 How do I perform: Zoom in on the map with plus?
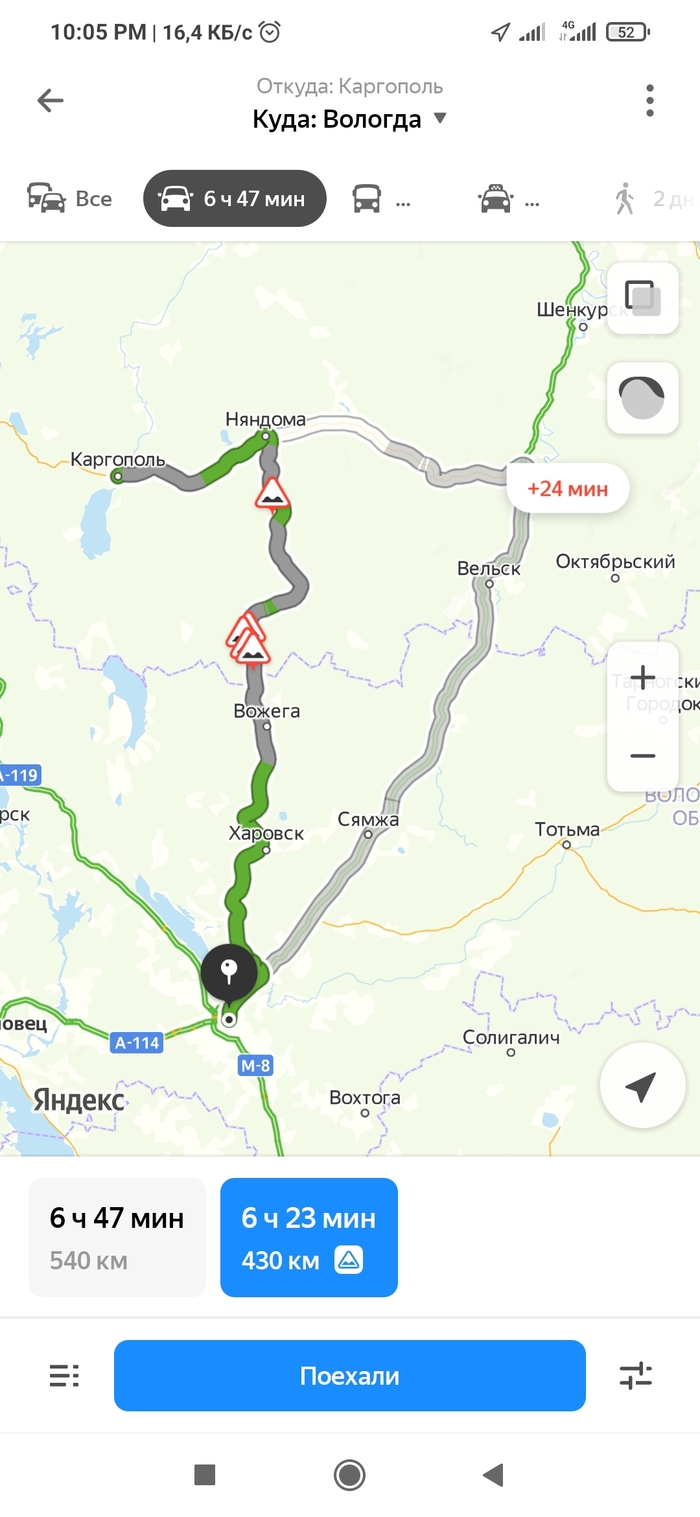[x=643, y=678]
